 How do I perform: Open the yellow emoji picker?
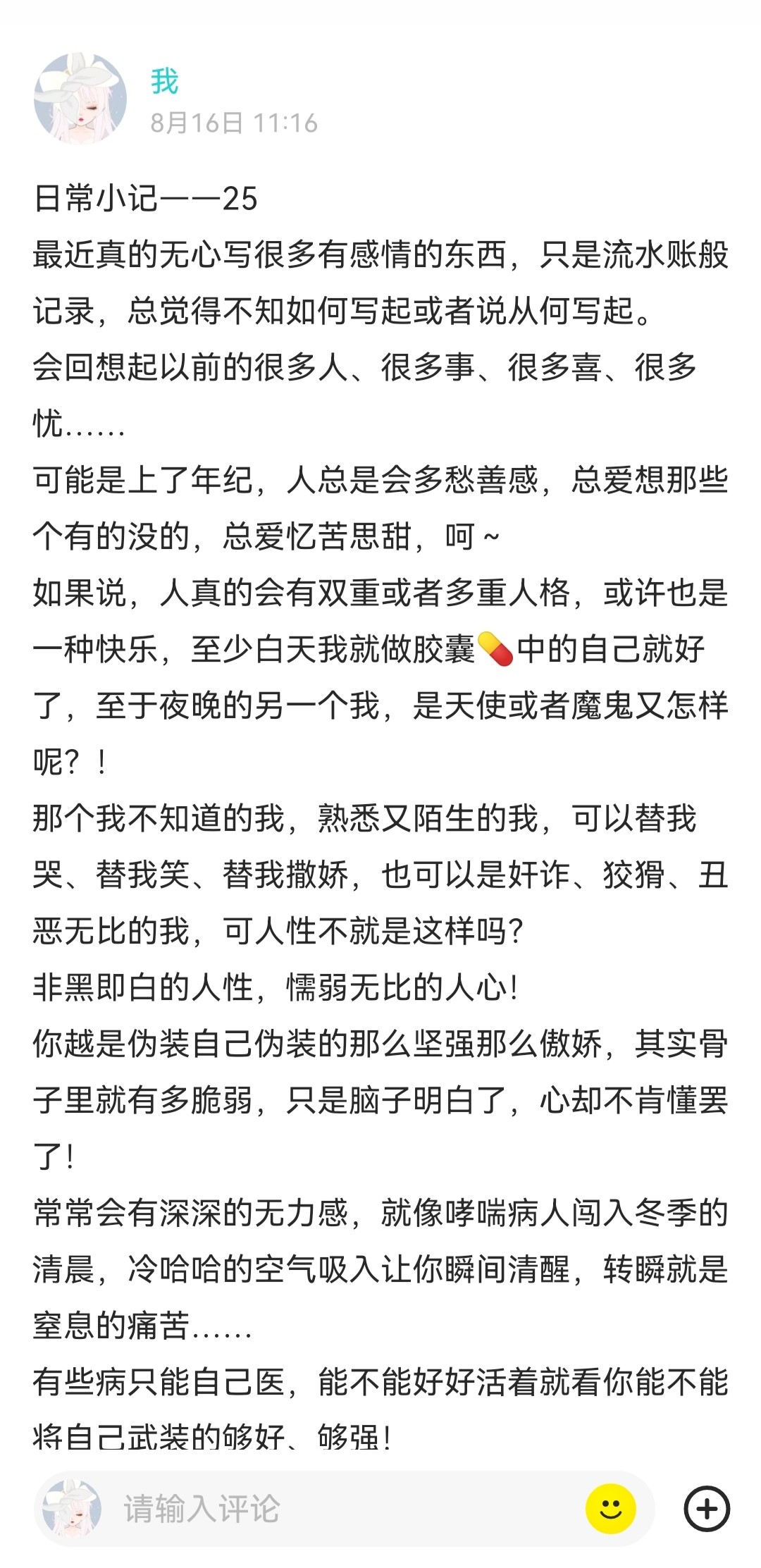coord(610,1509)
